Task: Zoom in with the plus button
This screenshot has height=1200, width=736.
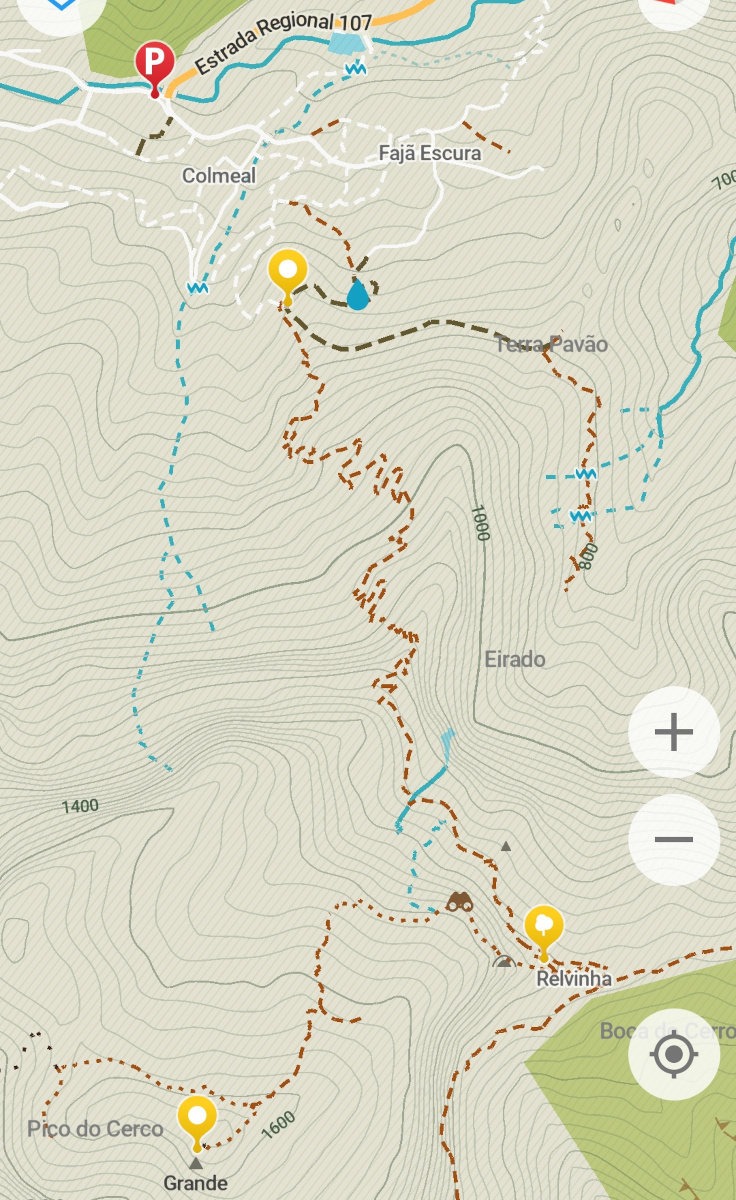Action: (673, 733)
